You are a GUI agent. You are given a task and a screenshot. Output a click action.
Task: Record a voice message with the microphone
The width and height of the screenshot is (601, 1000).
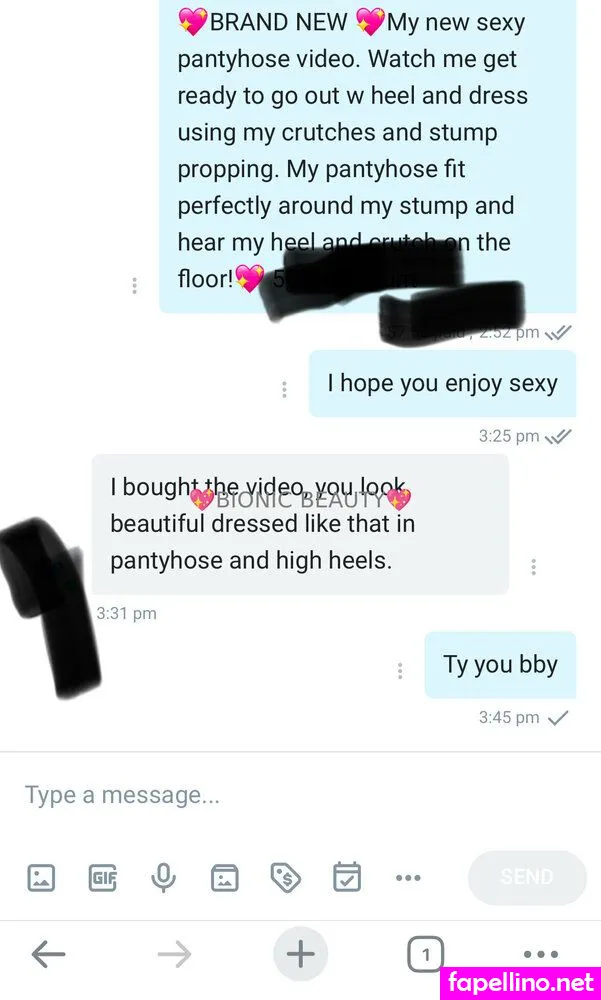(163, 878)
